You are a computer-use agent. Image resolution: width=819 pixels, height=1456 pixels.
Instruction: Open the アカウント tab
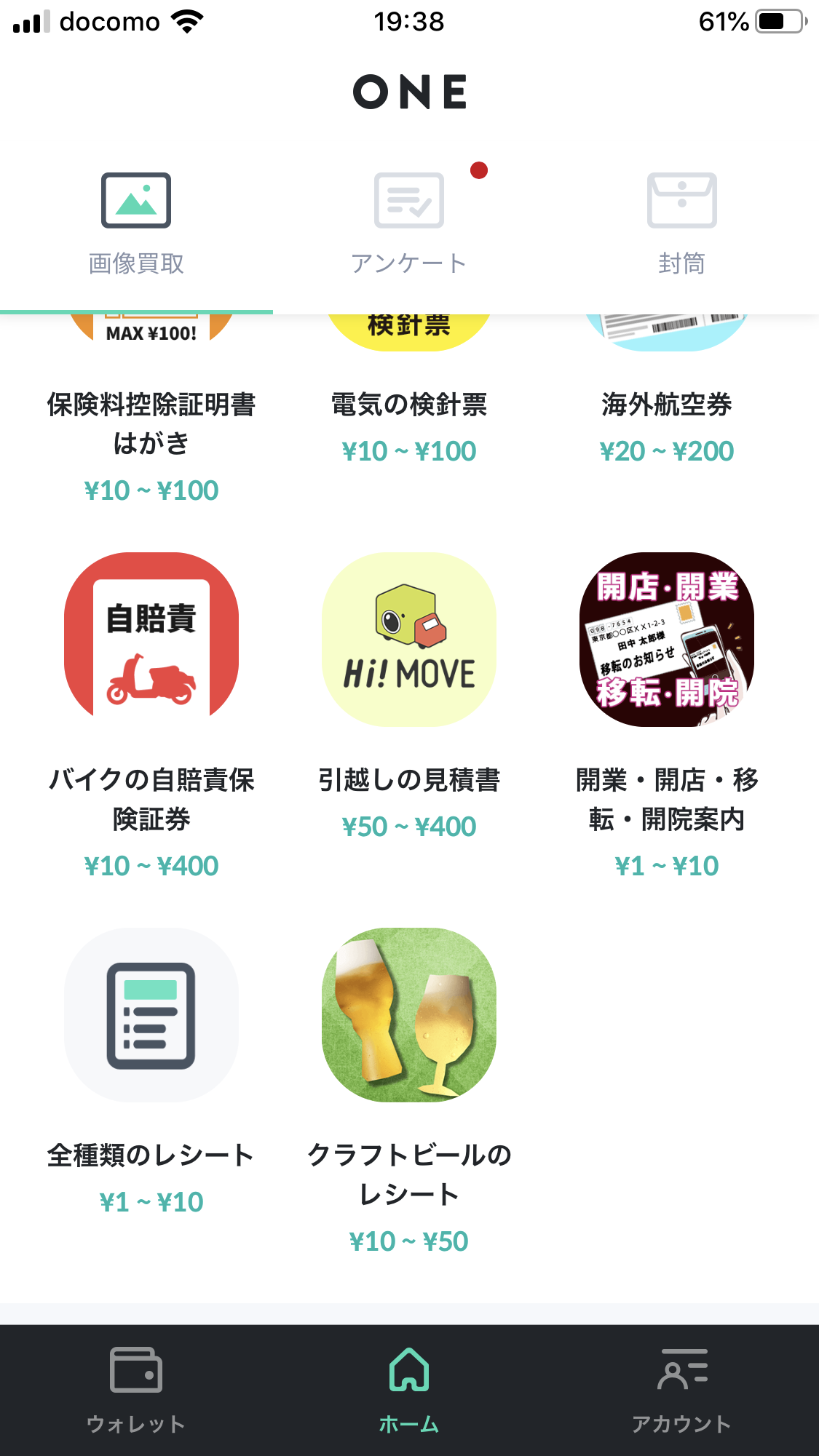pos(681,1389)
